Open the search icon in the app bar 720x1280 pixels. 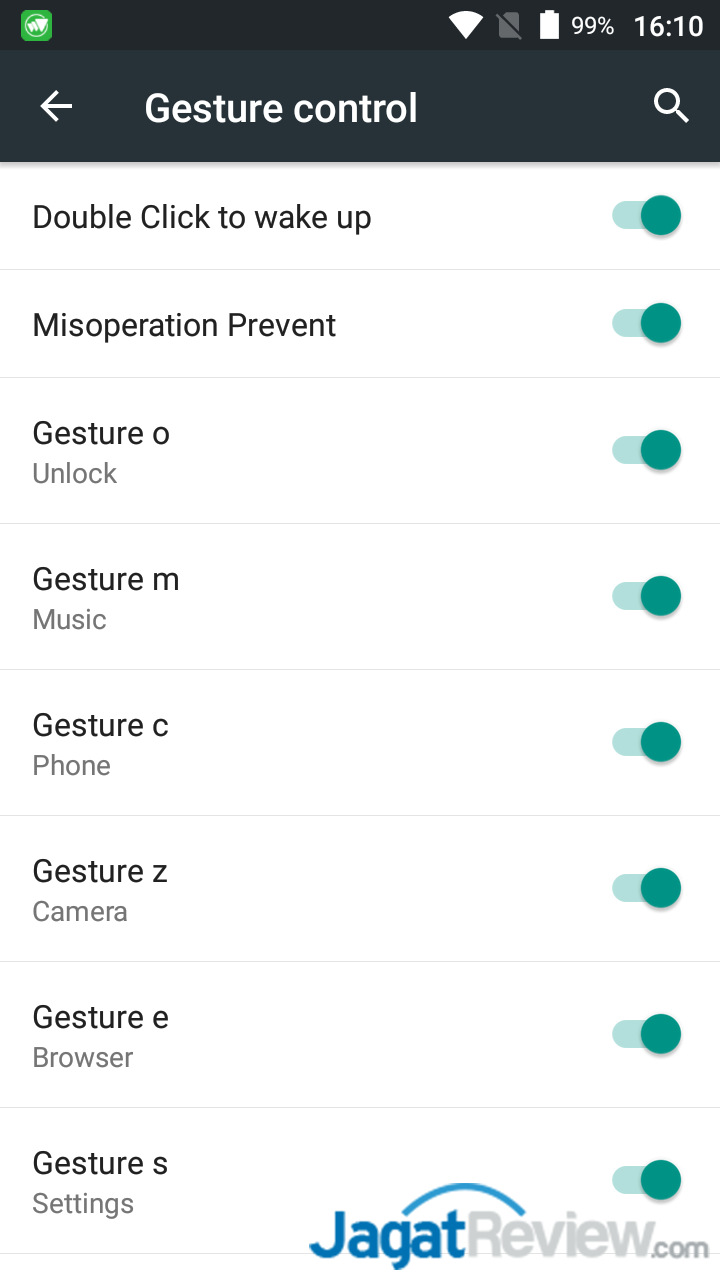671,105
